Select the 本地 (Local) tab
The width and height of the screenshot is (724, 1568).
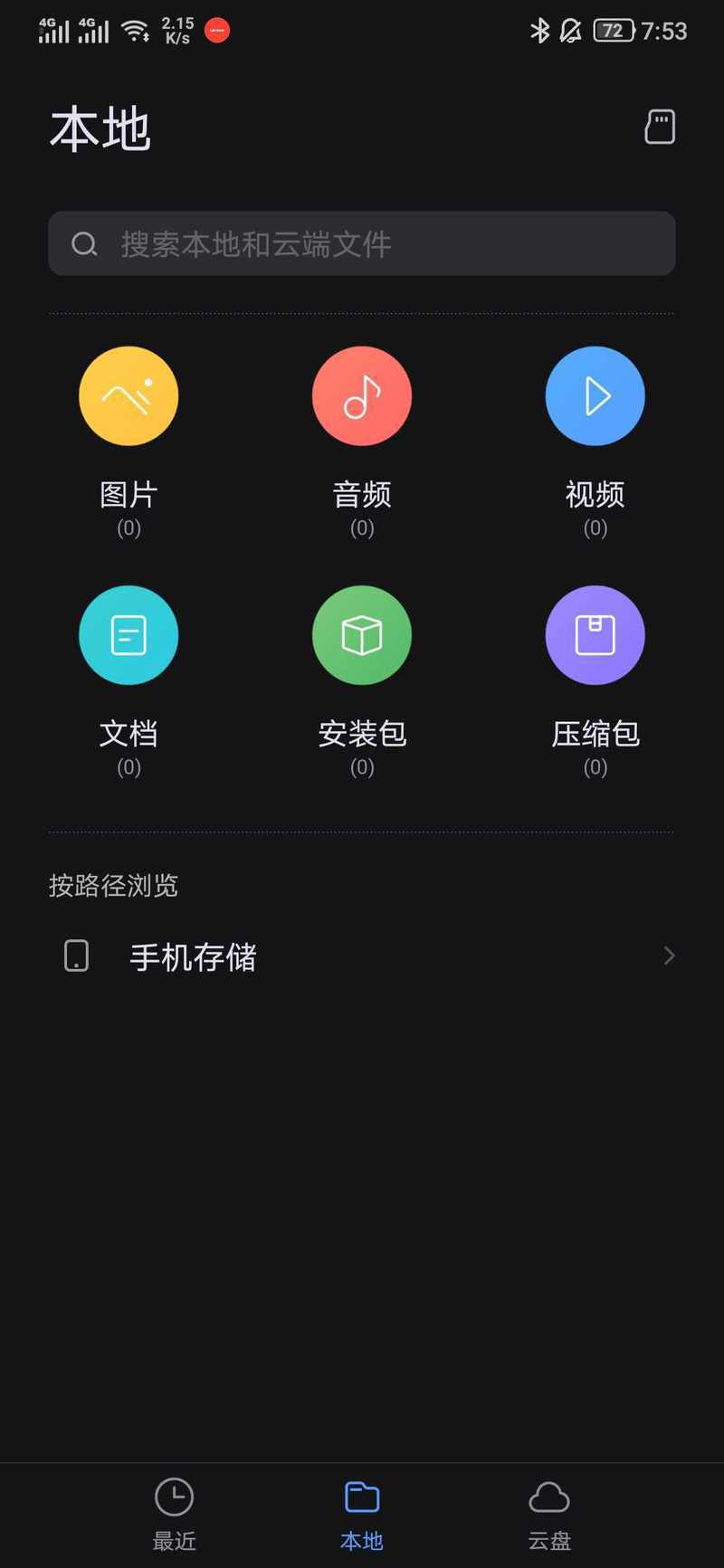pos(362,1516)
